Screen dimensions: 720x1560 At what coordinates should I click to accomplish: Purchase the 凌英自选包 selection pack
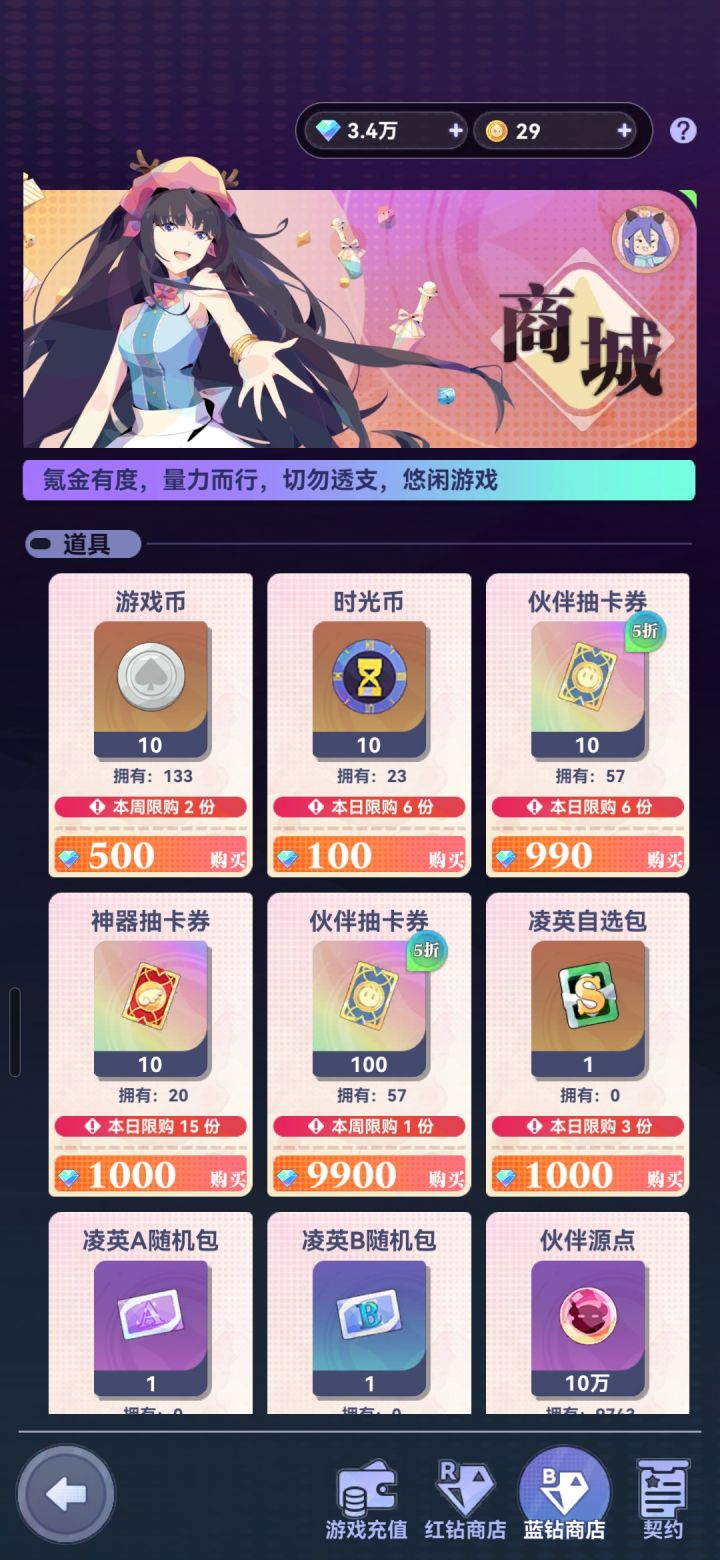click(586, 1175)
